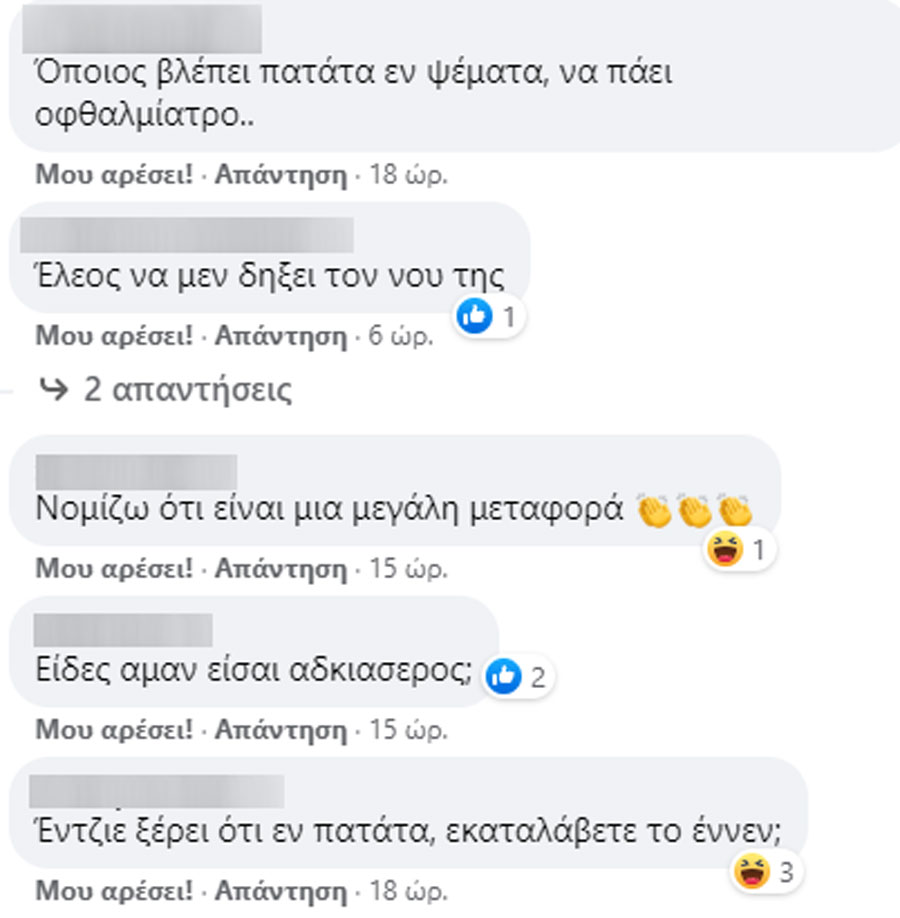Image resolution: width=900 pixels, height=918 pixels.
Task: Reply to the comment about οφθαλμίατρο
Action: point(280,175)
